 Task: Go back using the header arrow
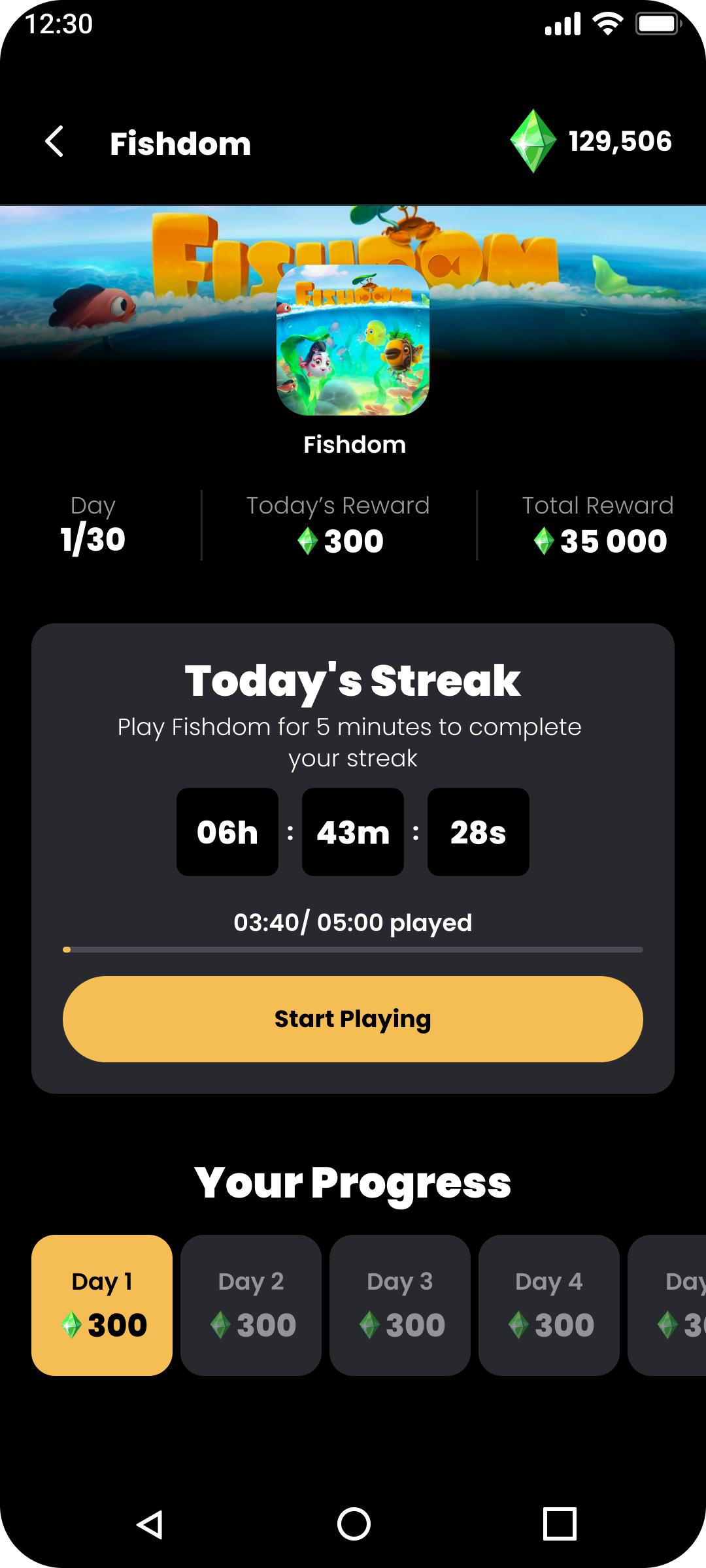[55, 141]
